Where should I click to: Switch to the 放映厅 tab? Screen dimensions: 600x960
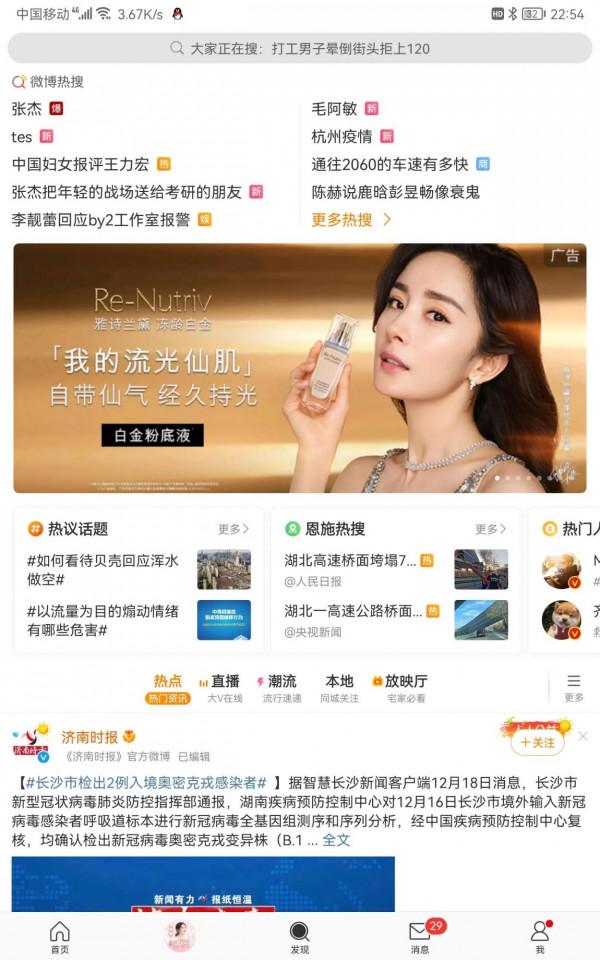[x=400, y=687]
